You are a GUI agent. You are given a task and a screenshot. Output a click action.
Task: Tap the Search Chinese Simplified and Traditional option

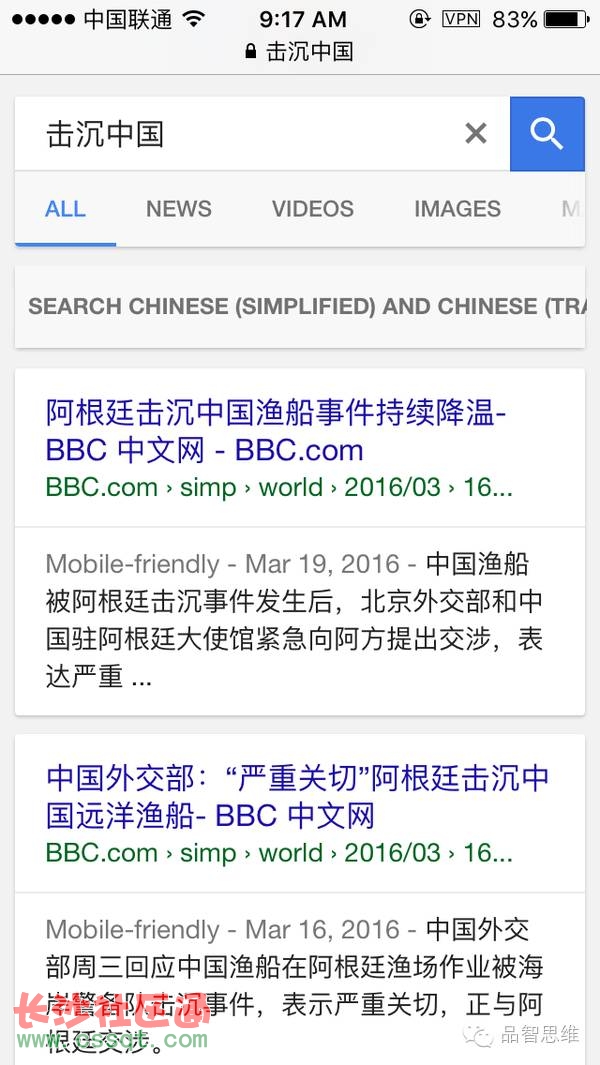(x=300, y=306)
